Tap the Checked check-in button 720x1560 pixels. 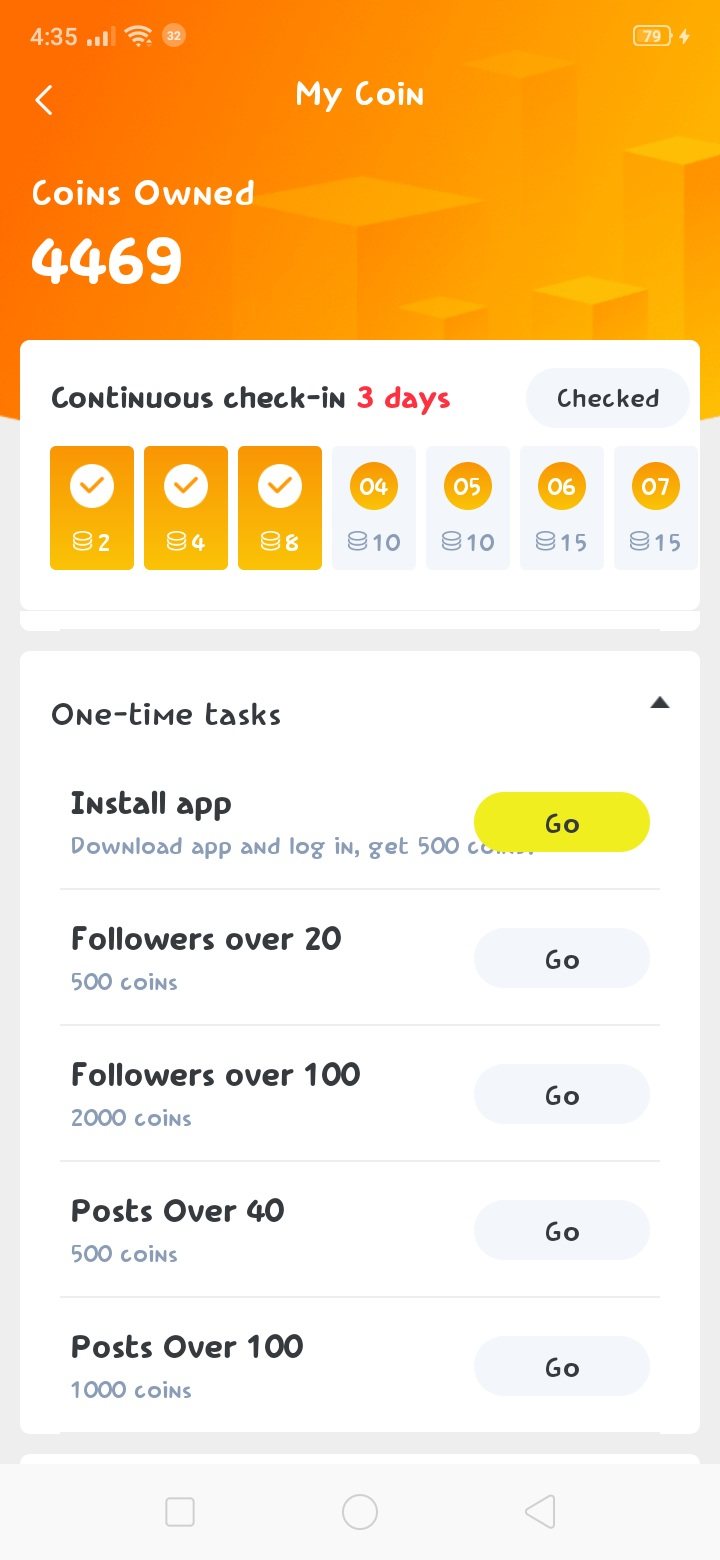607,398
